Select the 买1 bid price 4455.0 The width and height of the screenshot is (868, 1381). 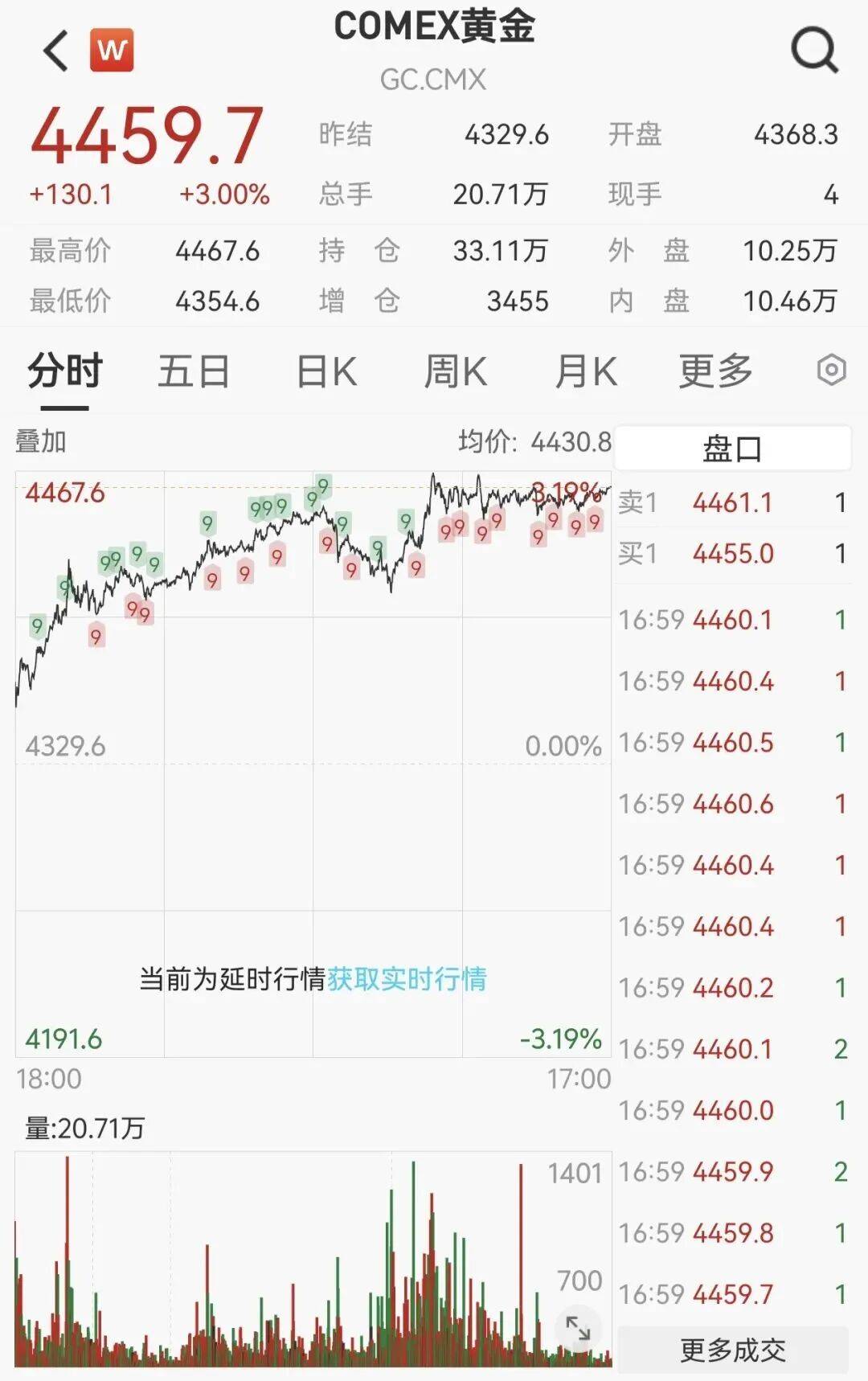pos(731,555)
